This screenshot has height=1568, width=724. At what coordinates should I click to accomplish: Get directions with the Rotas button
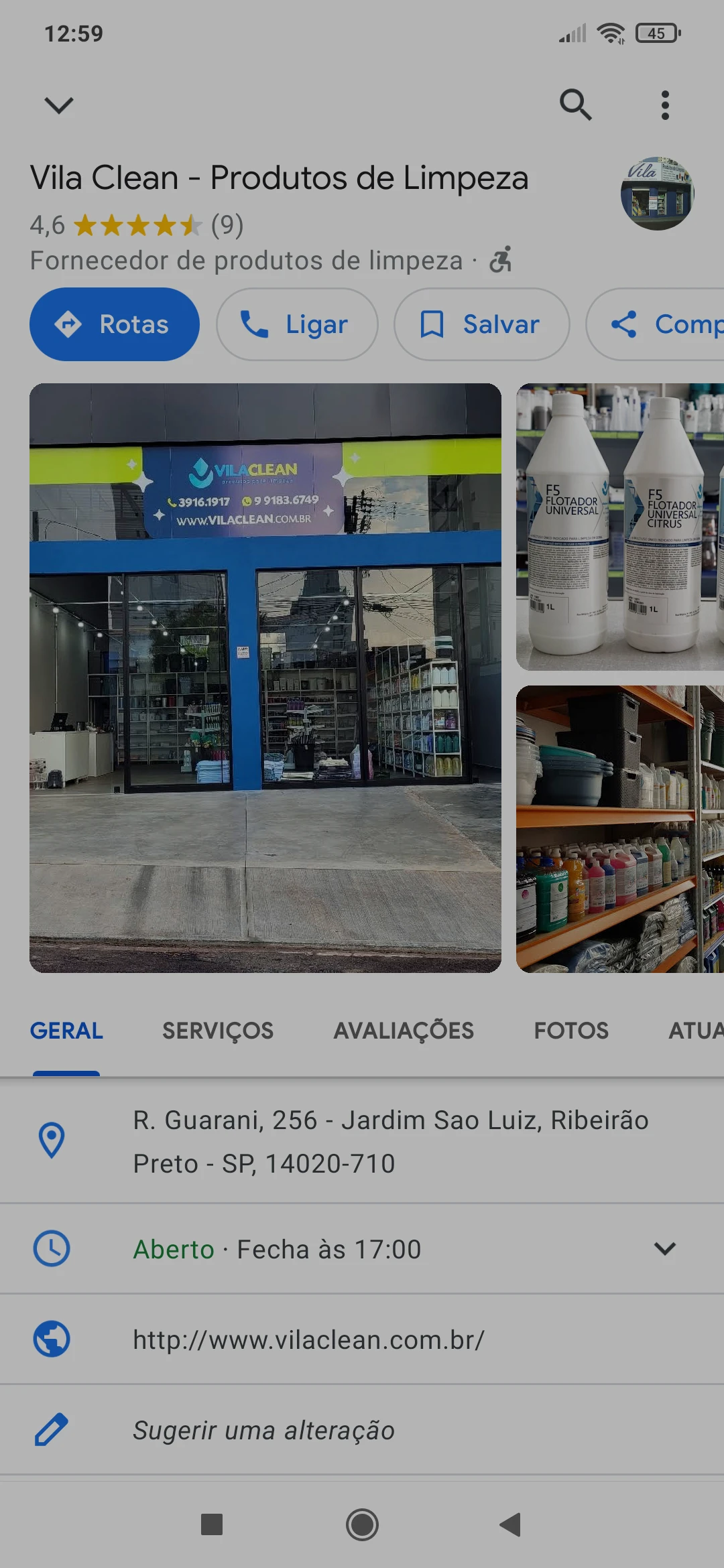click(x=115, y=324)
